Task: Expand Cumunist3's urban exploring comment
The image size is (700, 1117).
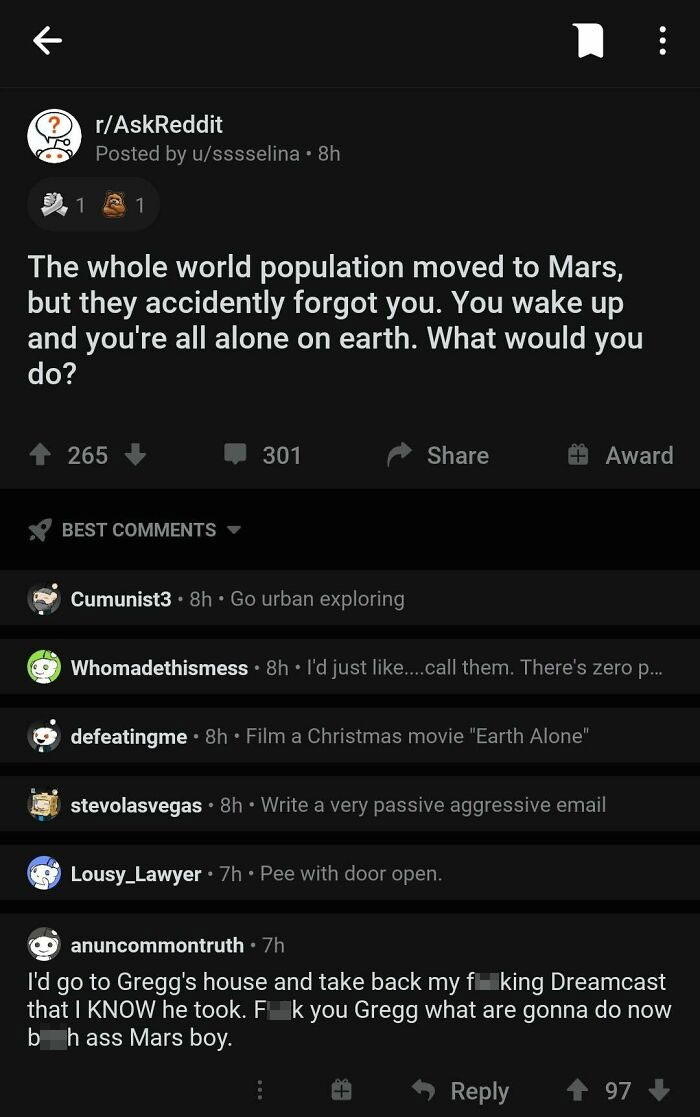Action: [316, 599]
